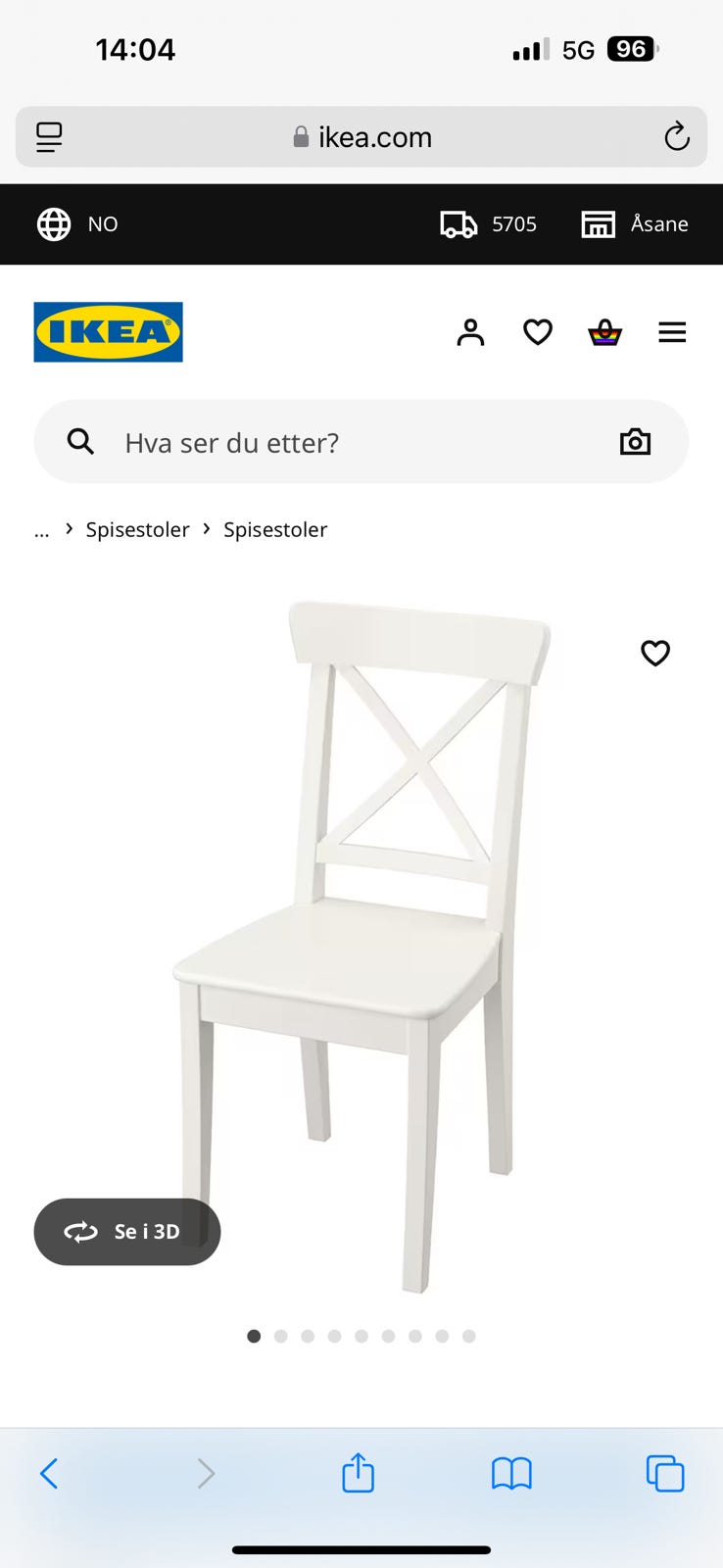Screen dimensions: 723x1568
Task: Open the favorites heart icon in the header
Action: tap(537, 332)
